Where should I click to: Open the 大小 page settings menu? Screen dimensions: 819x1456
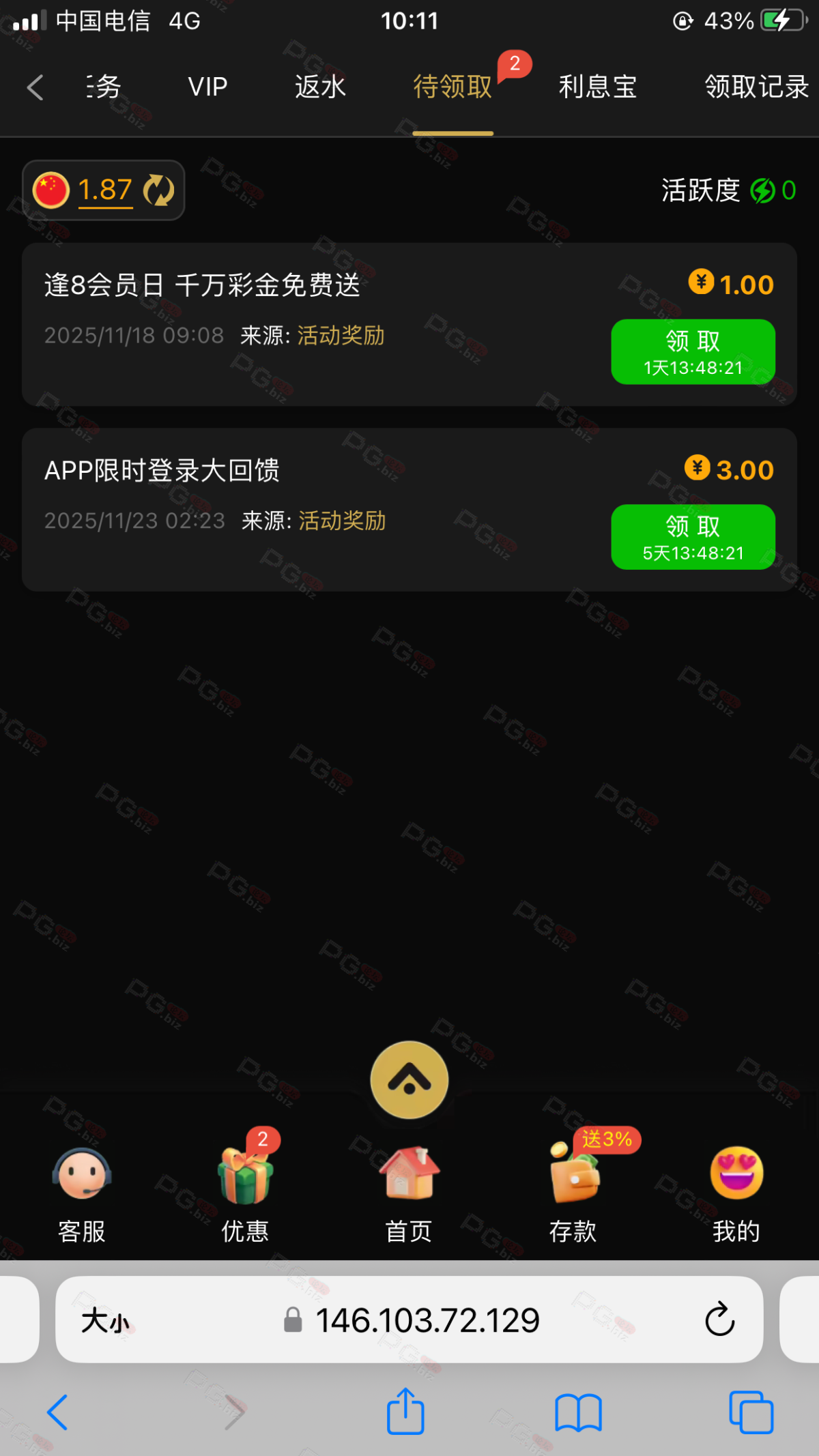pos(105,1321)
